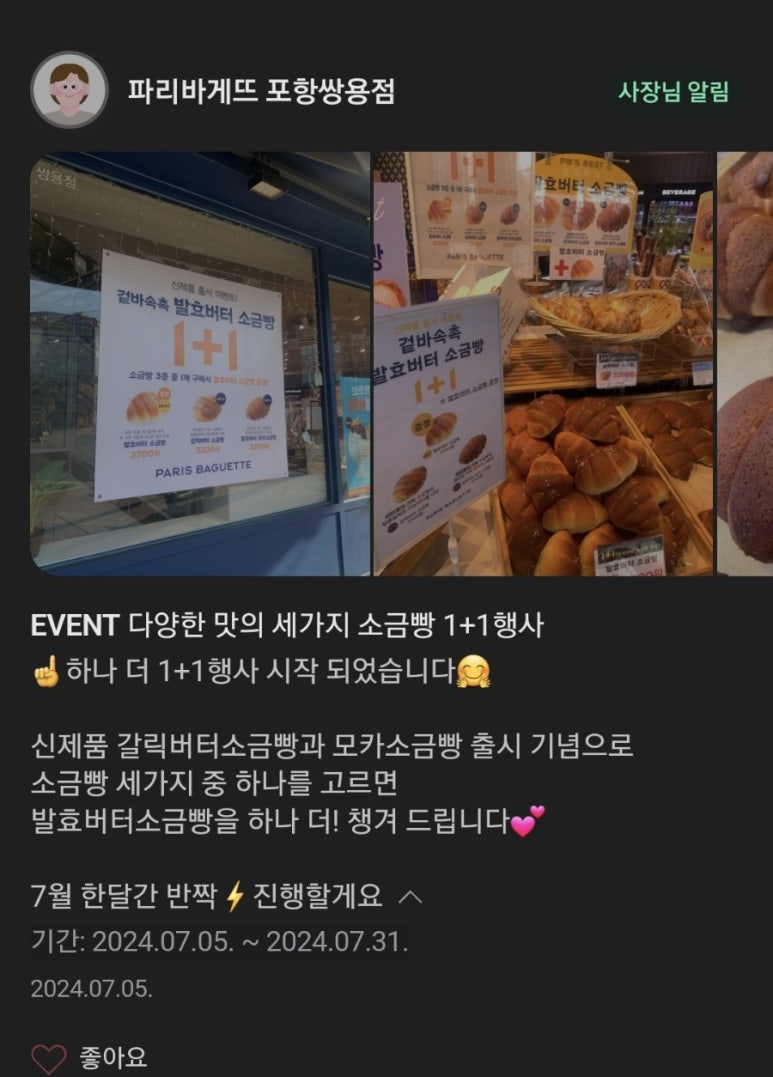Like this post with 좋아요 heart
The height and width of the screenshot is (1077, 773).
click(x=47, y=1058)
